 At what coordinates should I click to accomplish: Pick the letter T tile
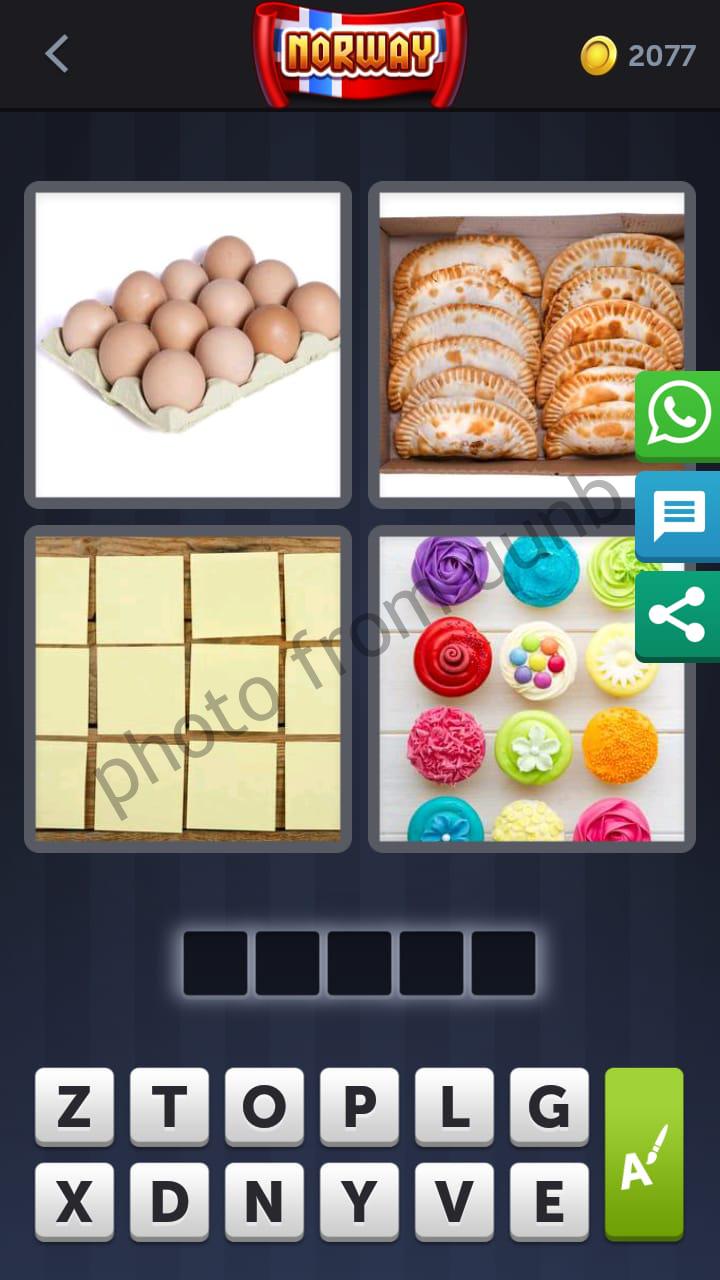tap(169, 1107)
